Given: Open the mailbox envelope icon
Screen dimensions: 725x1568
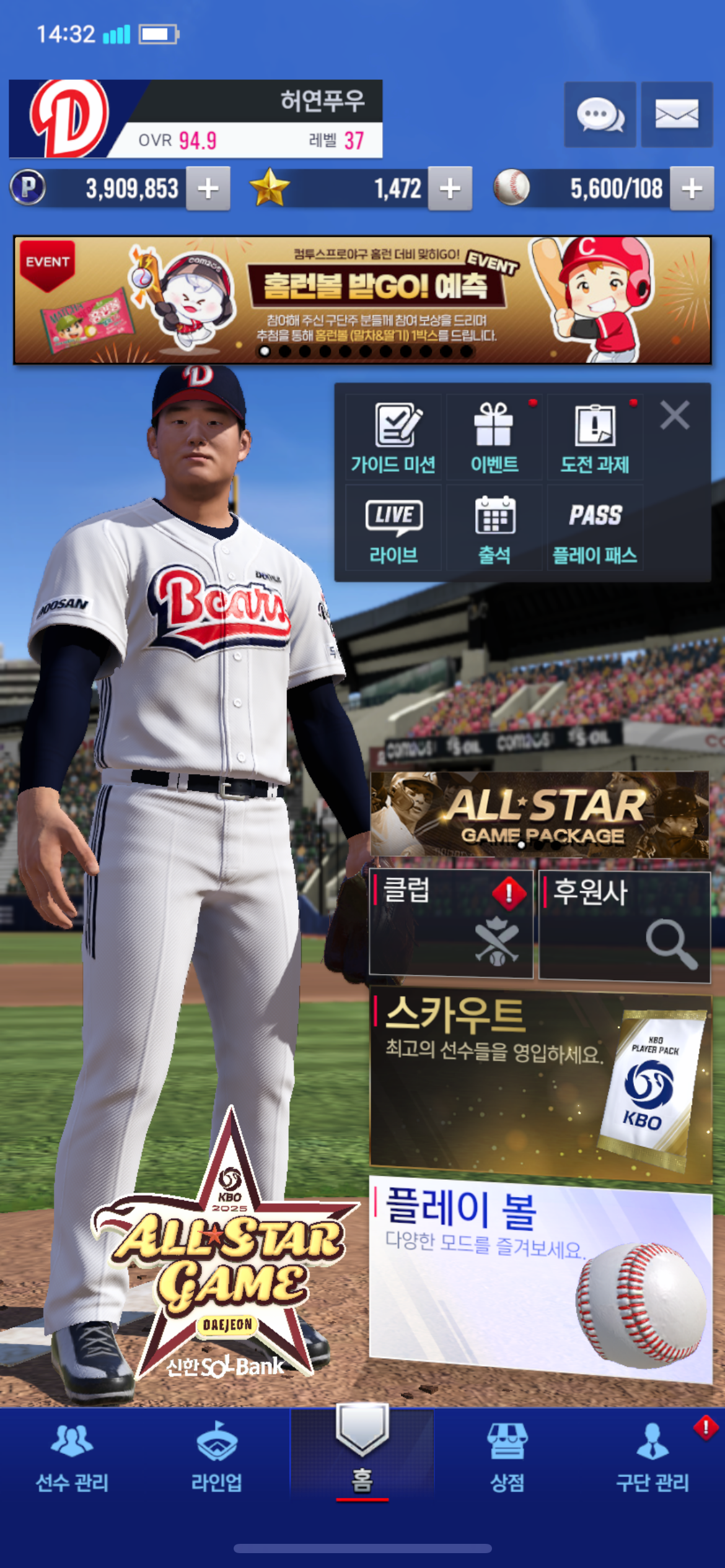Looking at the screenshot, I should 677,115.
